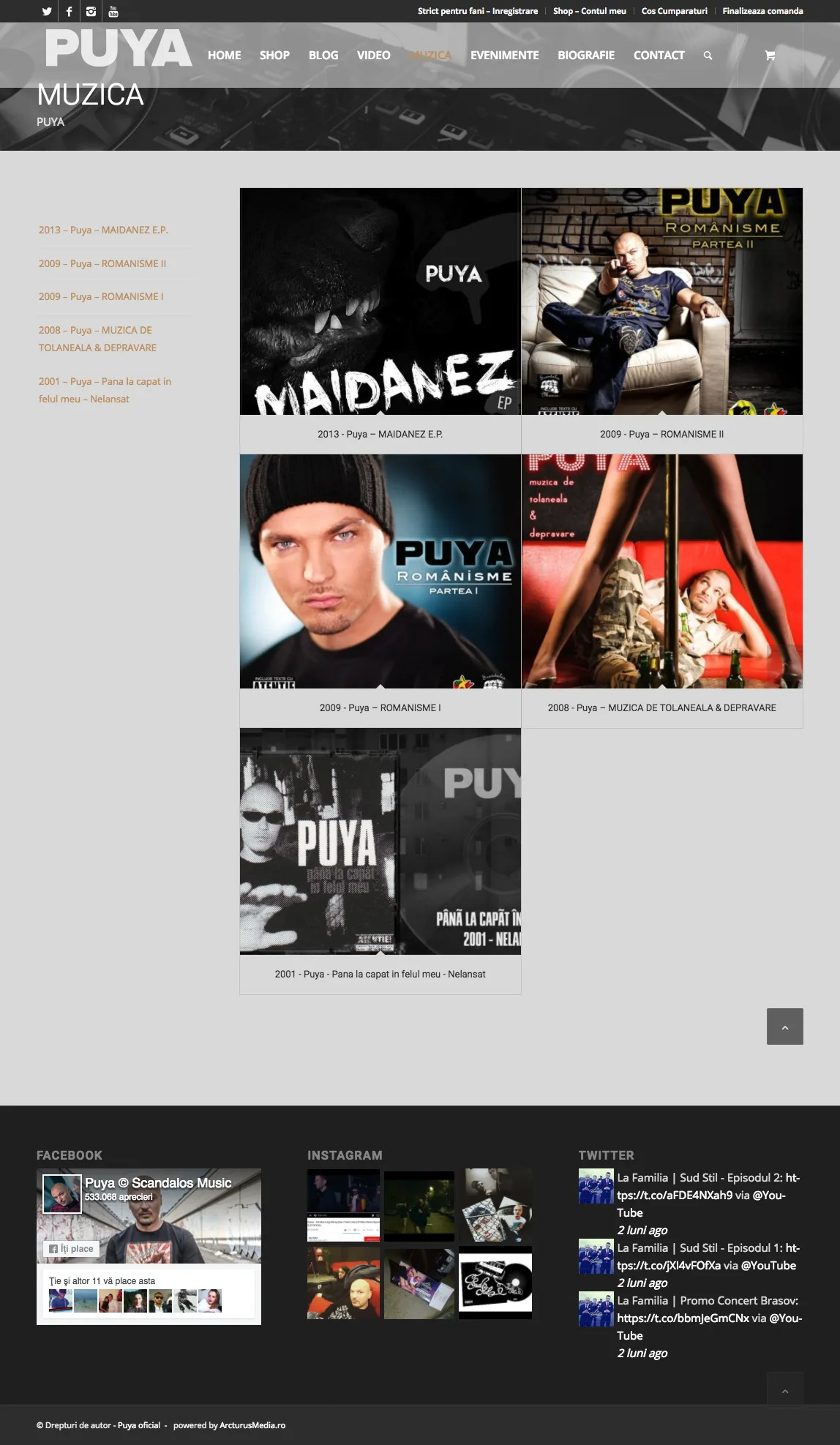Screen dimensions: 840x1445
Task: Open the YouTube icon in the top bar
Action: (x=113, y=11)
